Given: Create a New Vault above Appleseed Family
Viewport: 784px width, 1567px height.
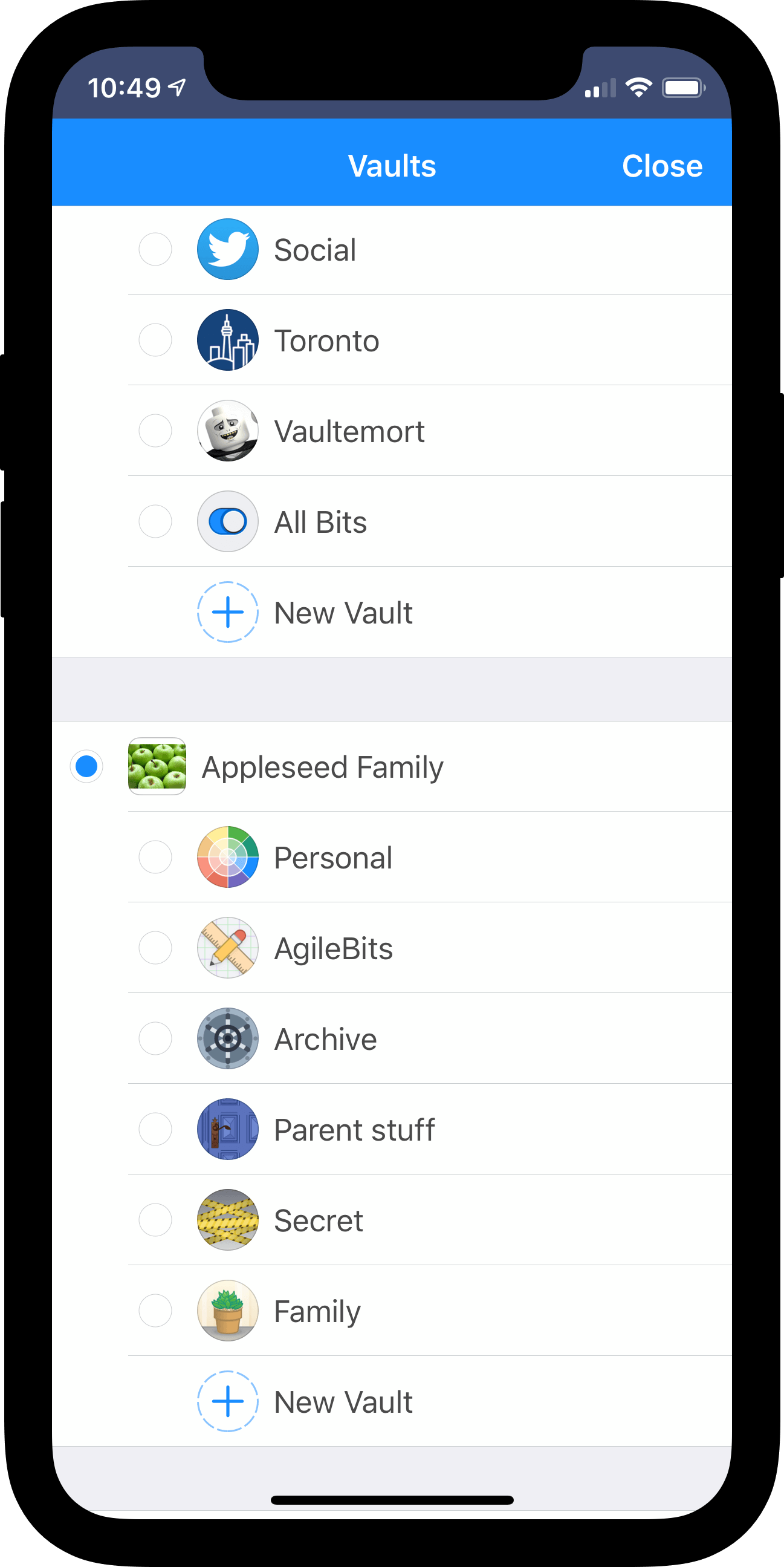Looking at the screenshot, I should (392, 612).
